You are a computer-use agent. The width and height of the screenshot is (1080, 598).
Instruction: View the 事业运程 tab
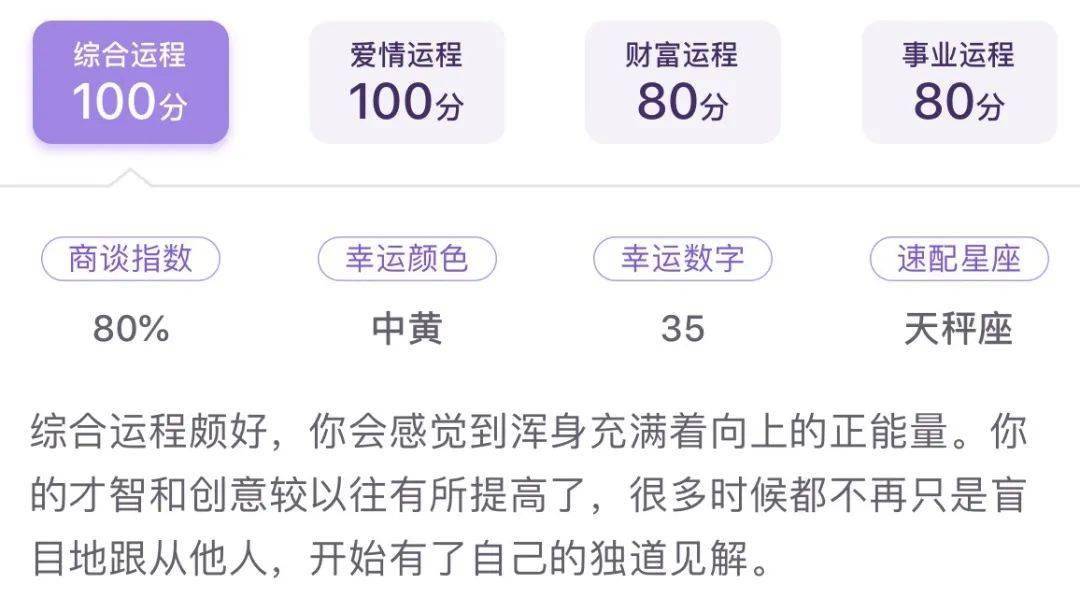point(958,81)
